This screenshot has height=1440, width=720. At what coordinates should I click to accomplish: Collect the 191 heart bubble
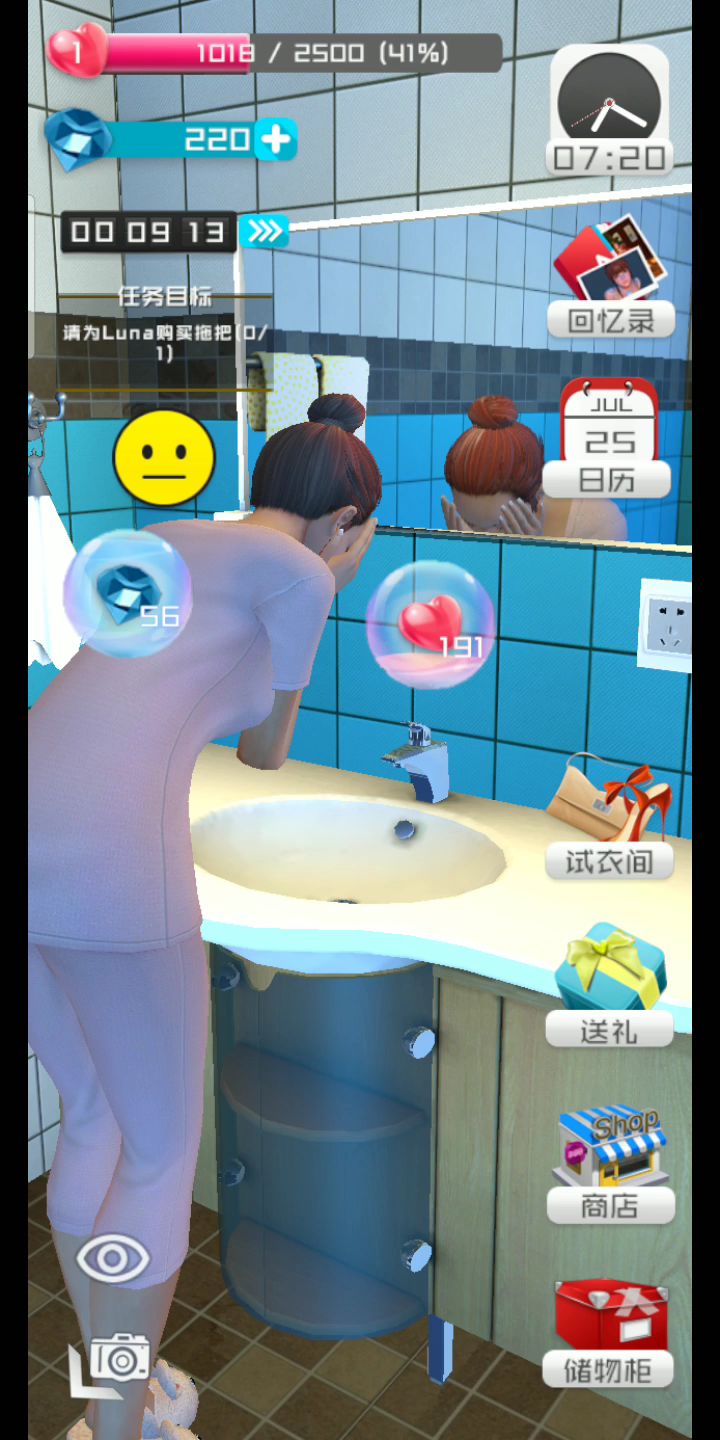430,625
